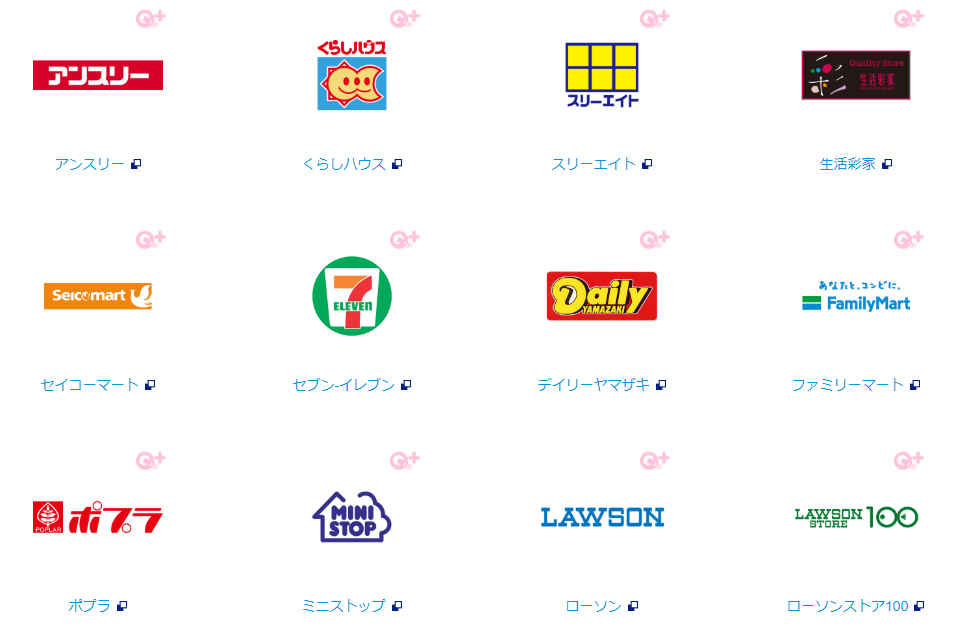Open the 生活彩家 link
The height and width of the screenshot is (638, 960).
pos(847,164)
